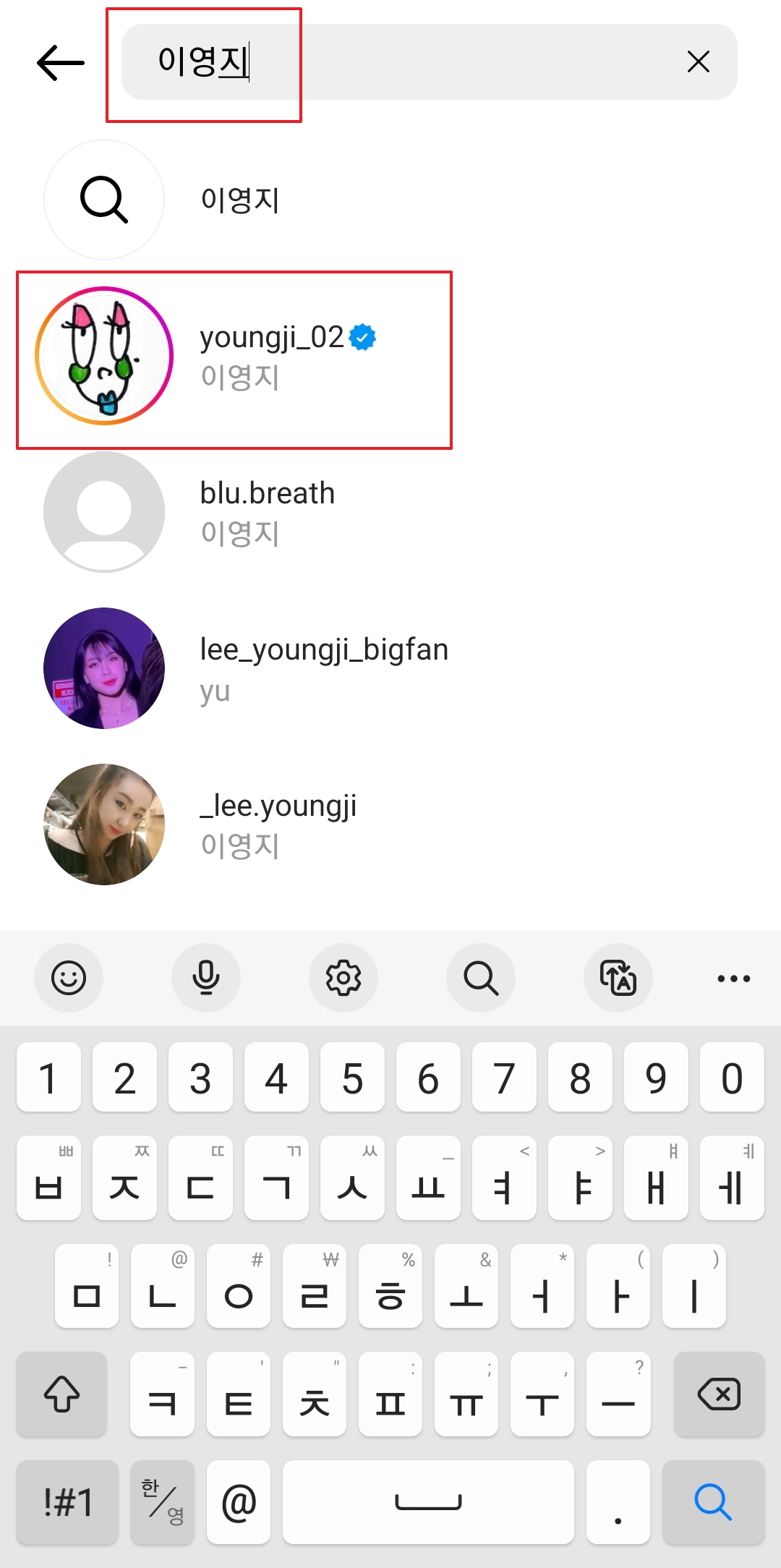Open the lee_youngji_bigfan account
The width and height of the screenshot is (781, 1568).
click(324, 649)
